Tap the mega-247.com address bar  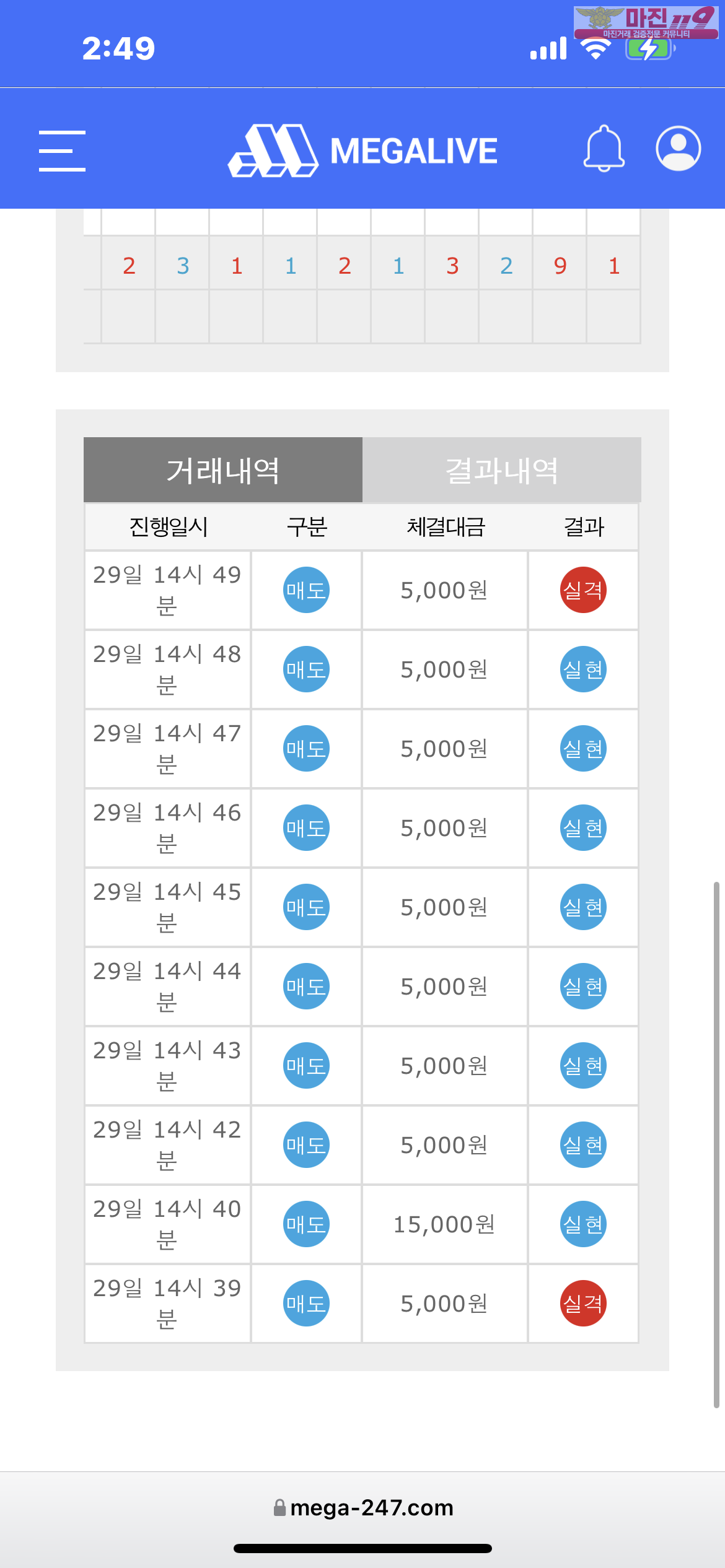[x=364, y=1507]
